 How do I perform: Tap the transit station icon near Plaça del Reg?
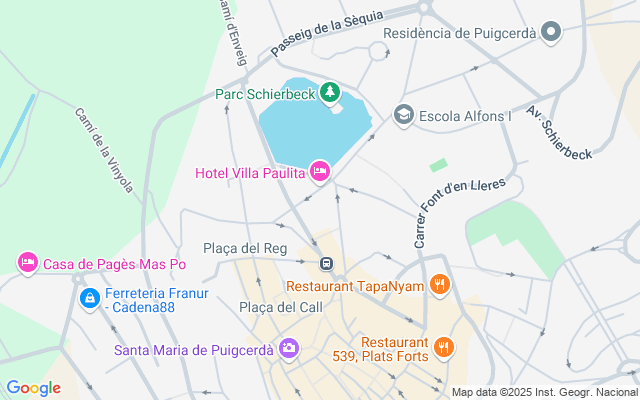point(326,264)
